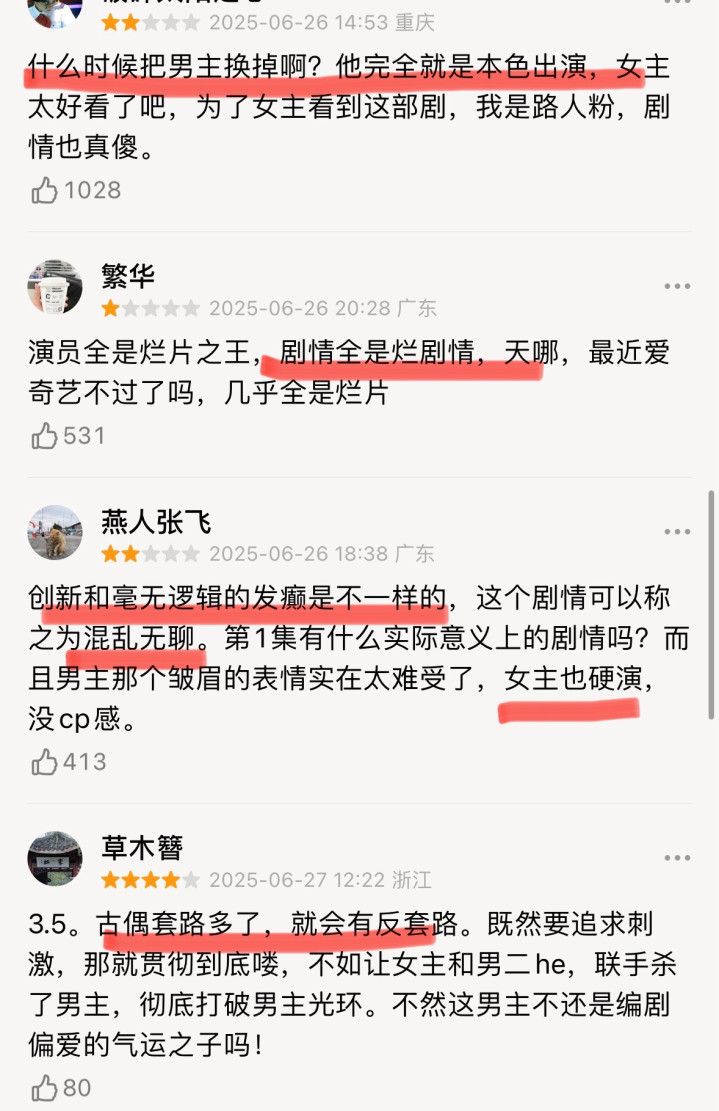
Task: Open the three-dot menu on 草木簪's comment
Action: 677,858
